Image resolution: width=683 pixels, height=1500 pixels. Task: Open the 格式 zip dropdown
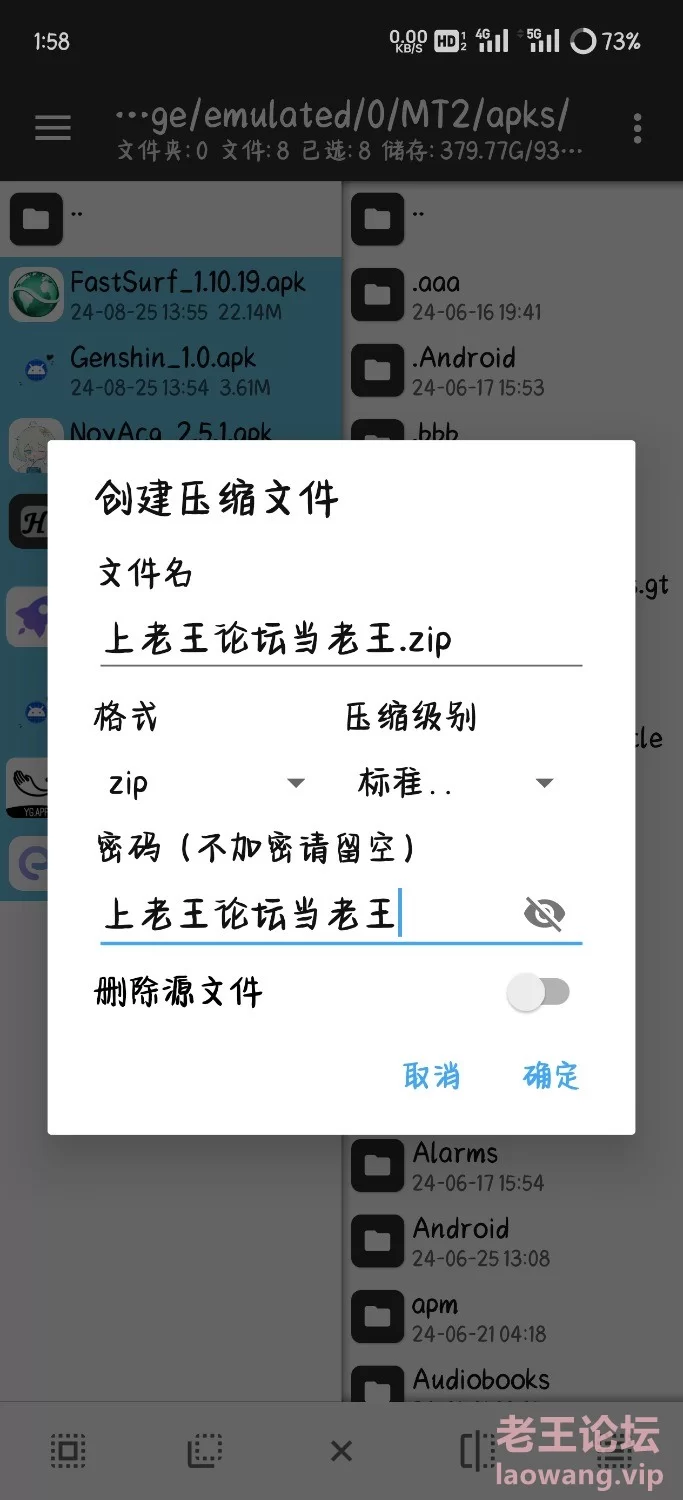pyautogui.click(x=205, y=783)
